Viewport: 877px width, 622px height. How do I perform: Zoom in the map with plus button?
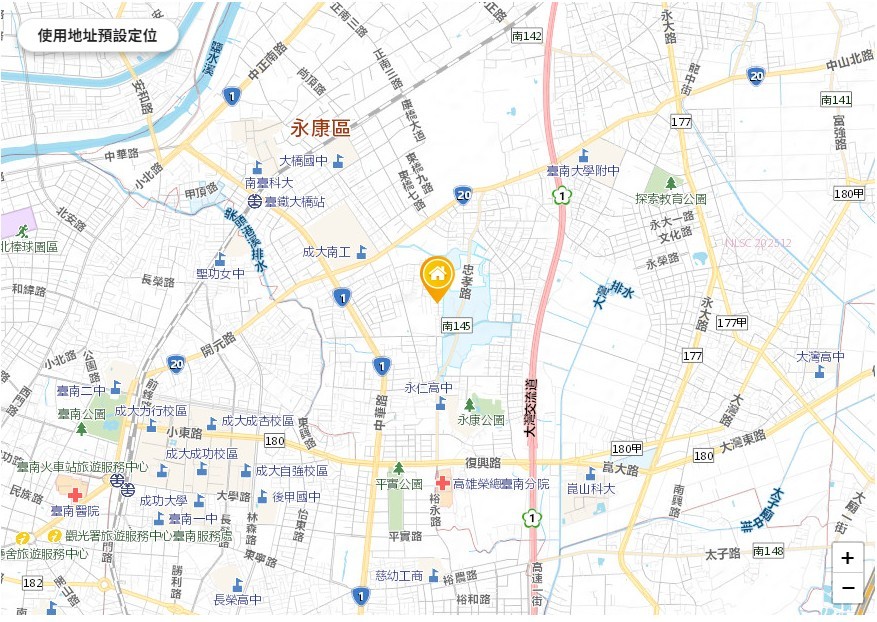pos(847,558)
